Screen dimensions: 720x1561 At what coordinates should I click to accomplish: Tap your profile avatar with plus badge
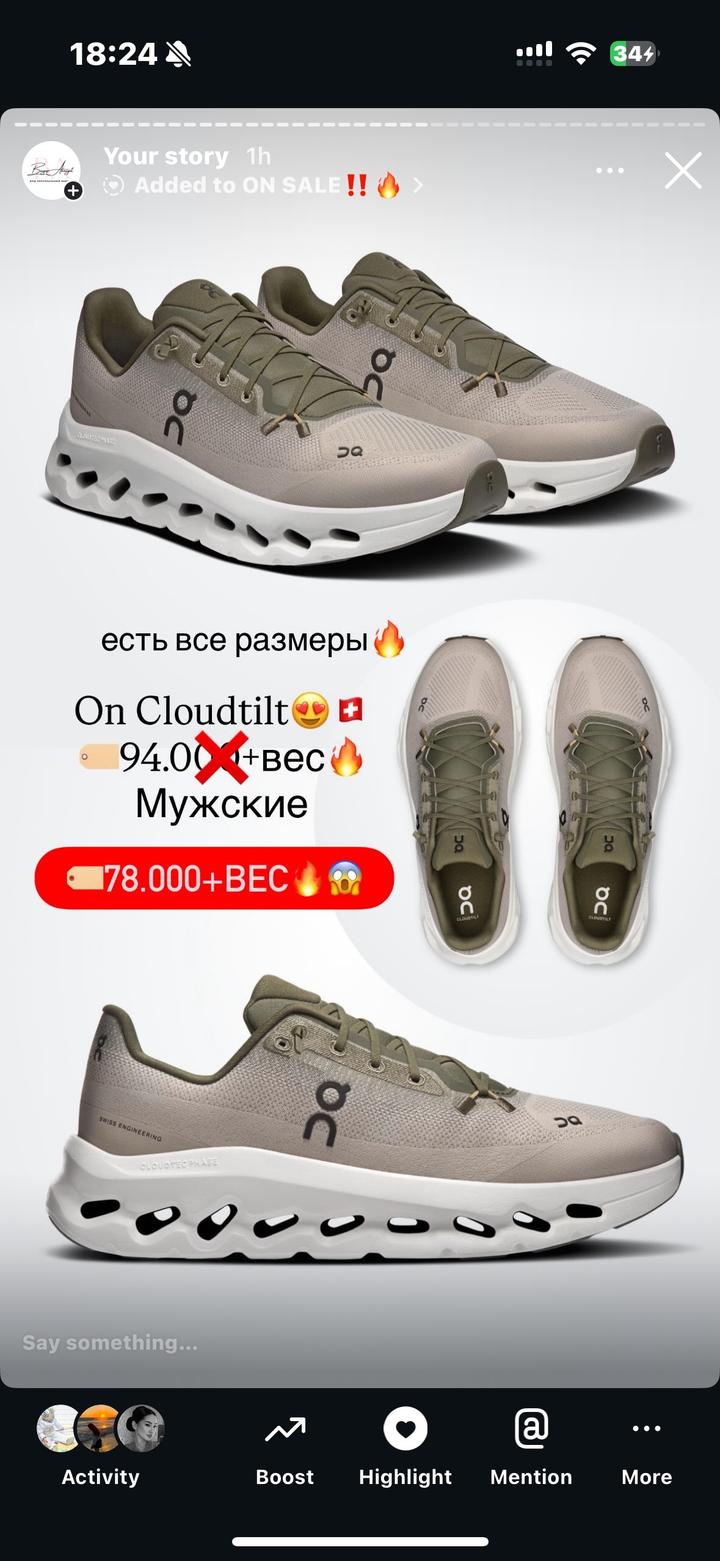[x=52, y=171]
